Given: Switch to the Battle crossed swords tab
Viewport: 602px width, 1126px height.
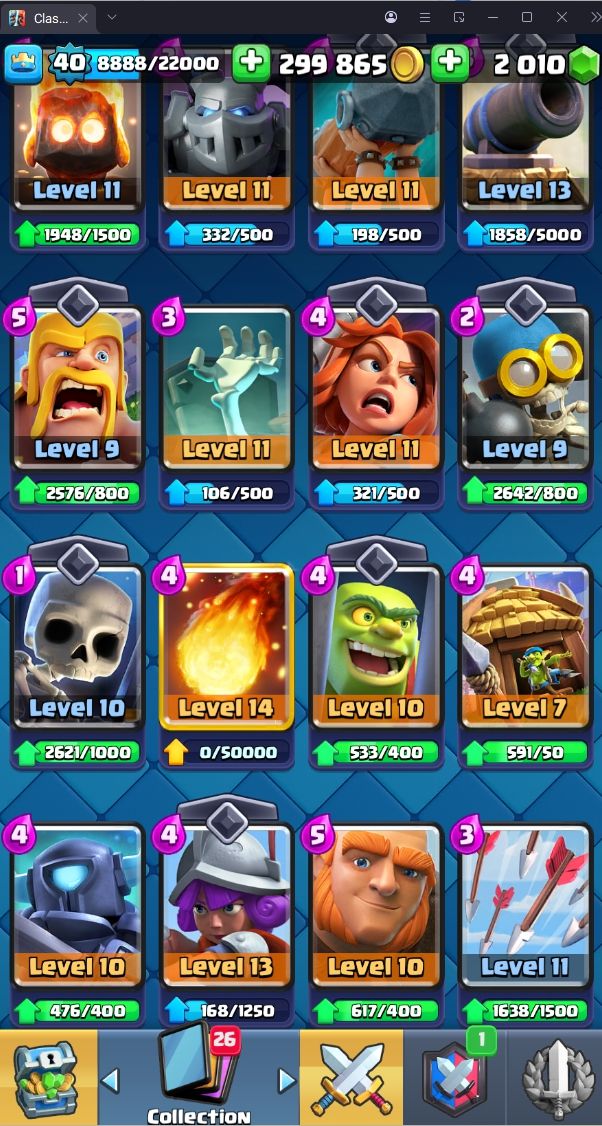Looking at the screenshot, I should tap(351, 1077).
